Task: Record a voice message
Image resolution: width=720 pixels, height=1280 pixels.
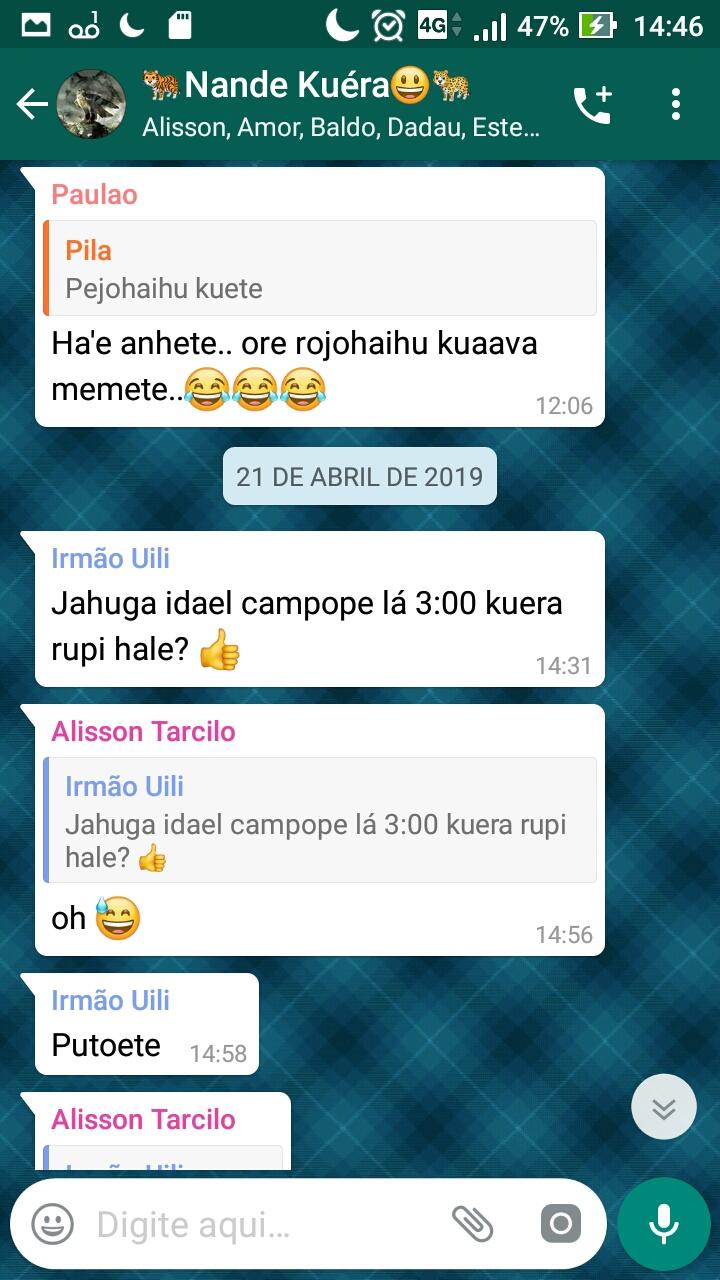Action: tap(663, 1224)
